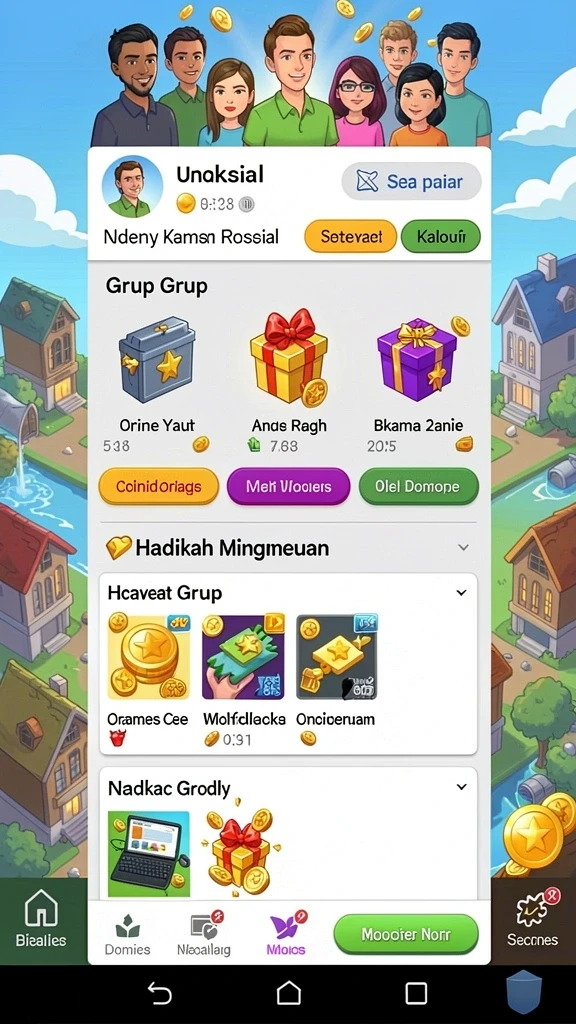Collapse the Hcaveat Grup card

(461, 593)
